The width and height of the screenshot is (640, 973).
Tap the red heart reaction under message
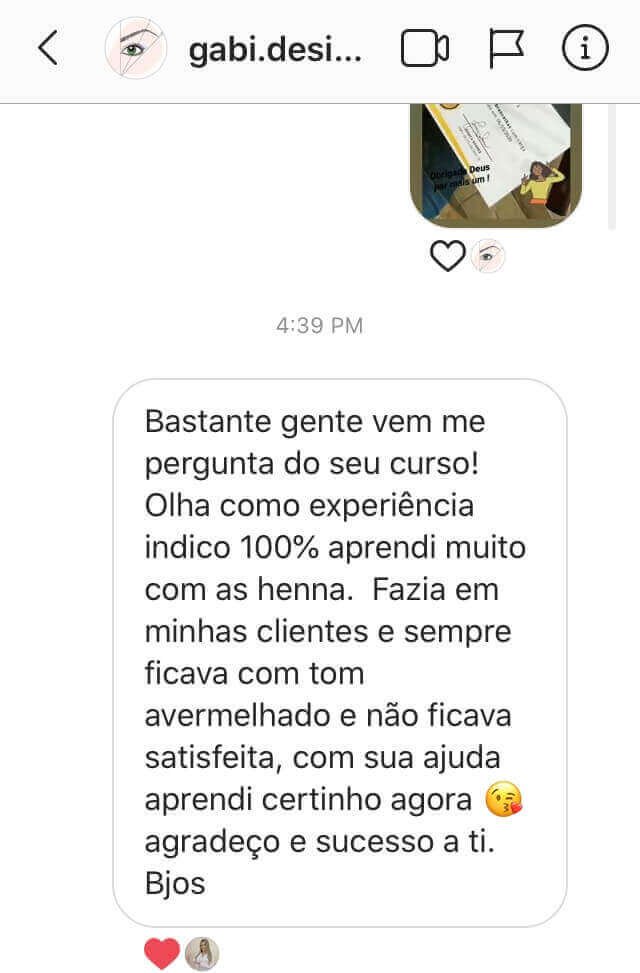[162, 953]
